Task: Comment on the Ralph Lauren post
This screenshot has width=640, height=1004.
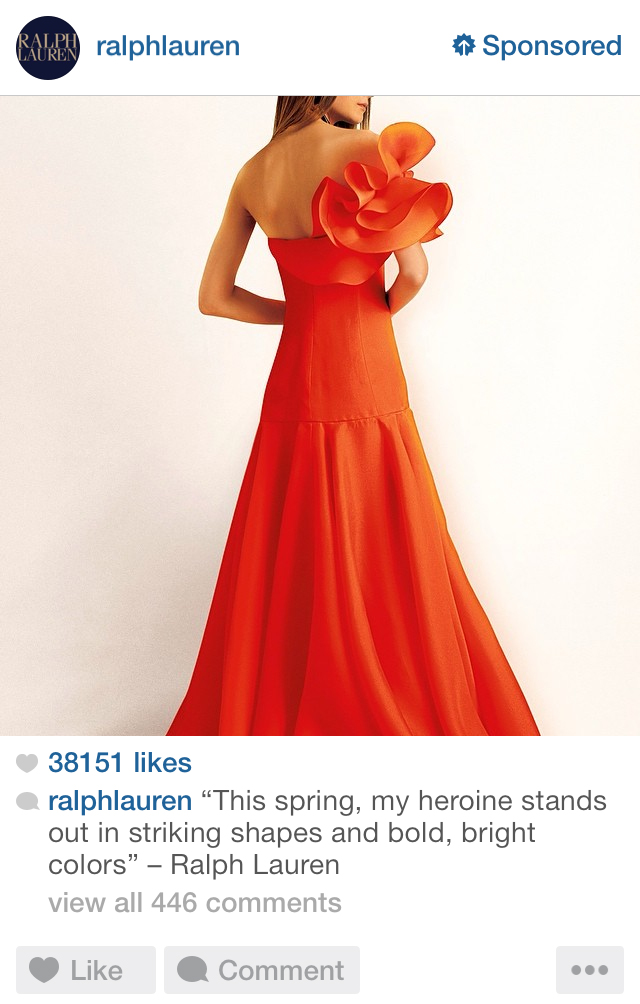Action: (262, 970)
